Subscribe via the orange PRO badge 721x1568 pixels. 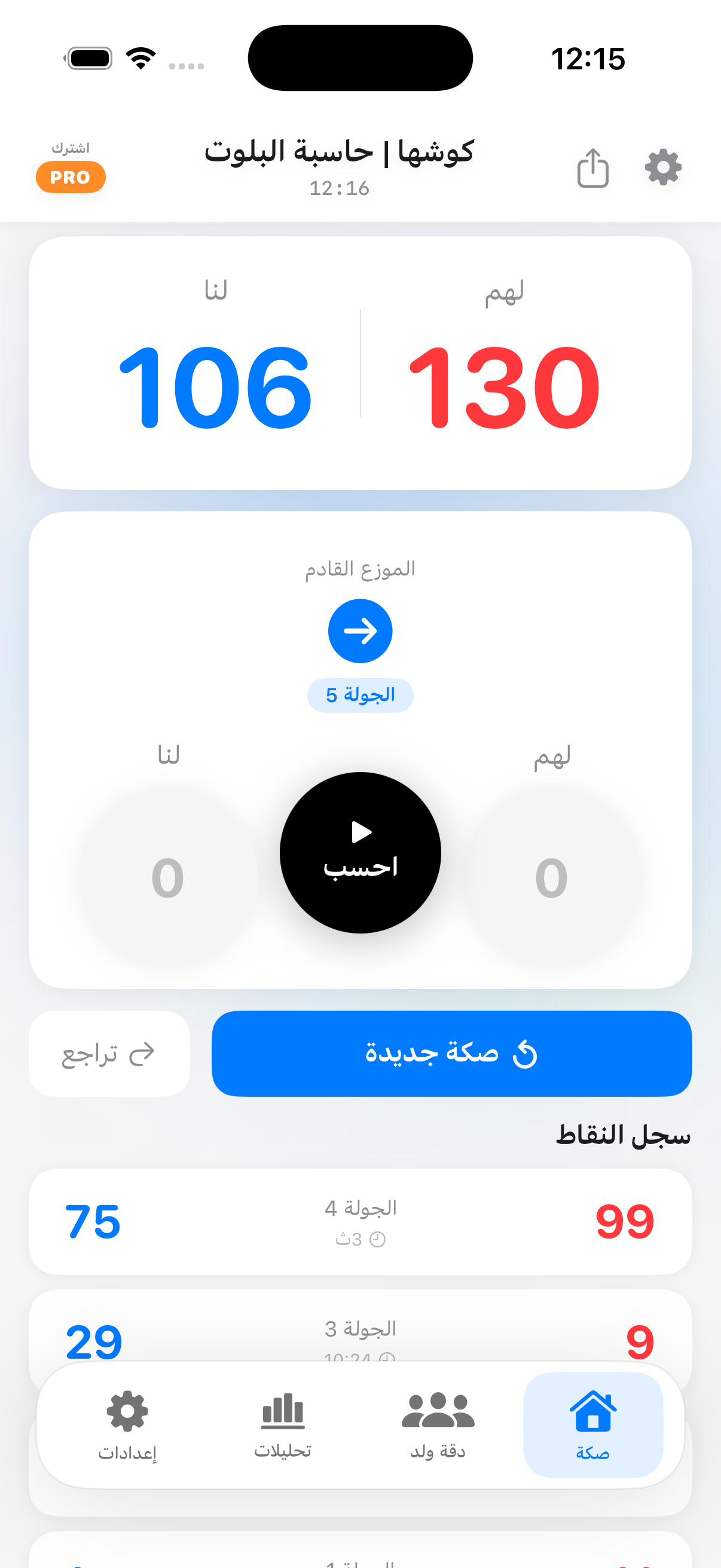click(70, 177)
